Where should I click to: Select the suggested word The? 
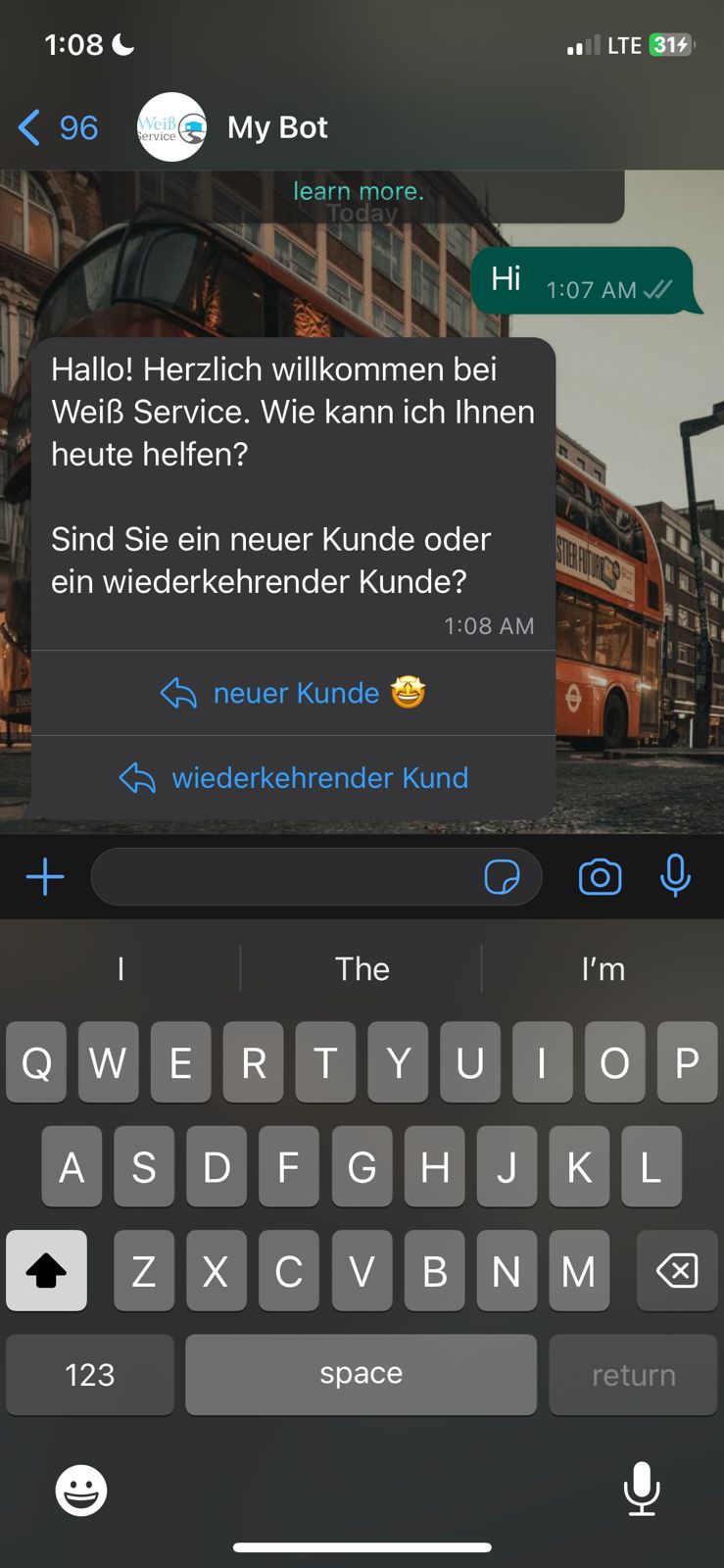(x=362, y=968)
